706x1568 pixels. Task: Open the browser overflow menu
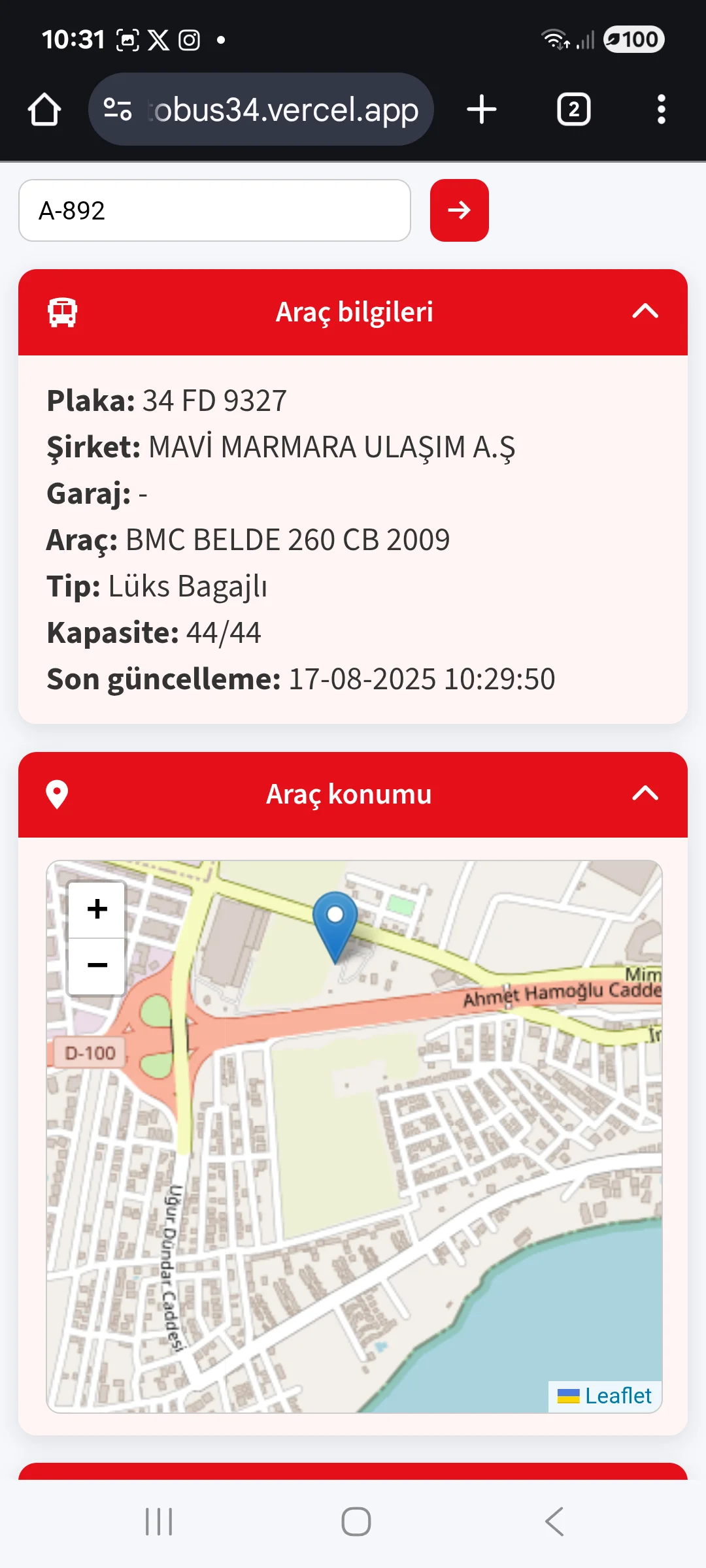pyautogui.click(x=661, y=109)
